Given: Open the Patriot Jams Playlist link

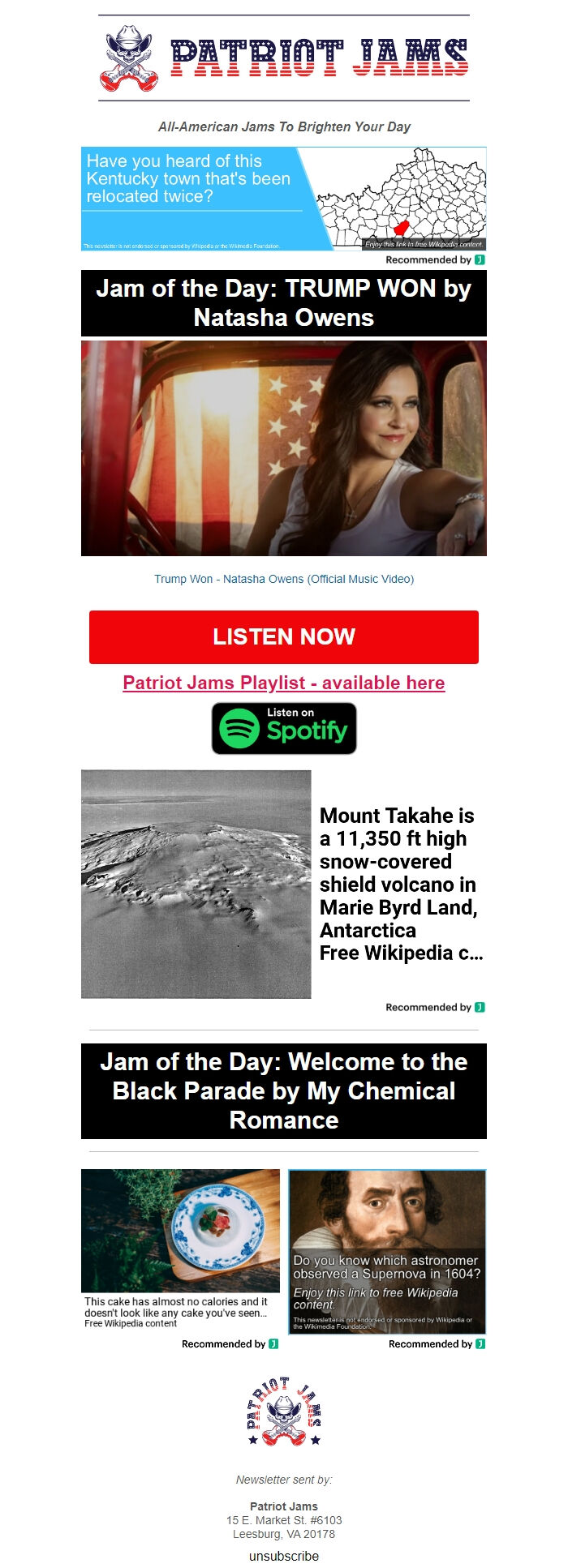Looking at the screenshot, I should tap(283, 683).
